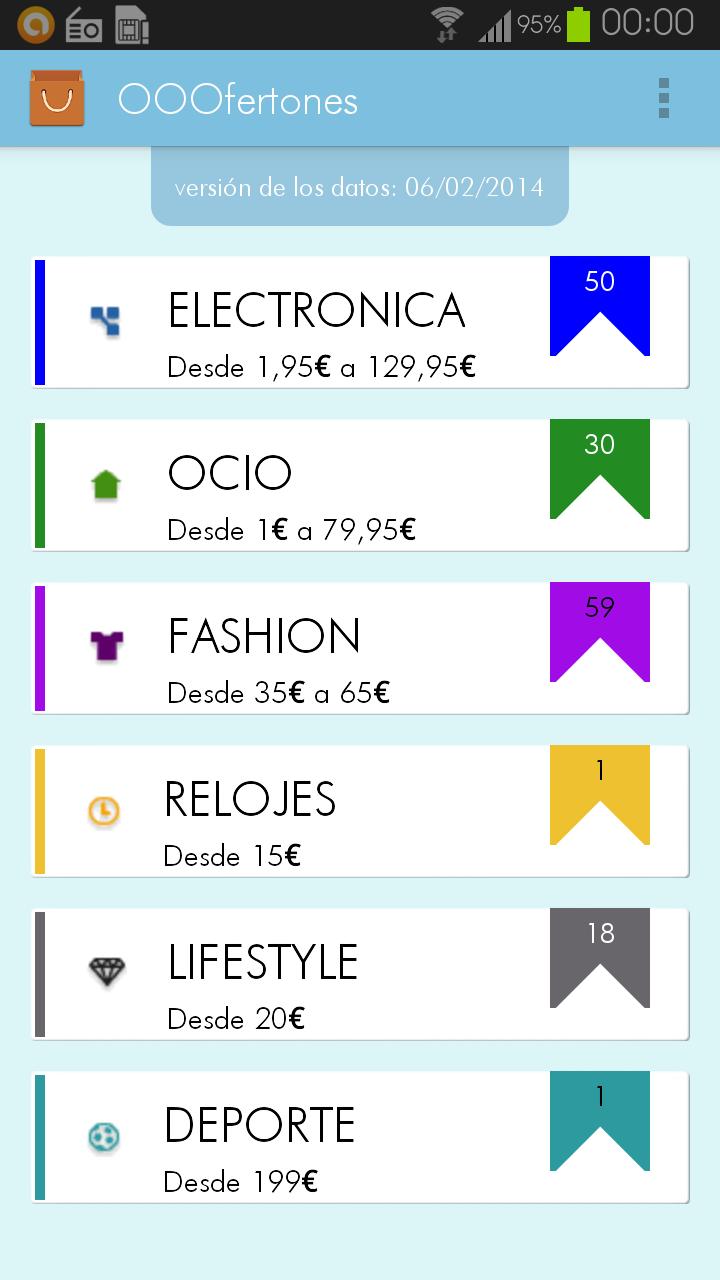Open the ELECTRONICA category
The image size is (720, 1280).
(x=360, y=322)
